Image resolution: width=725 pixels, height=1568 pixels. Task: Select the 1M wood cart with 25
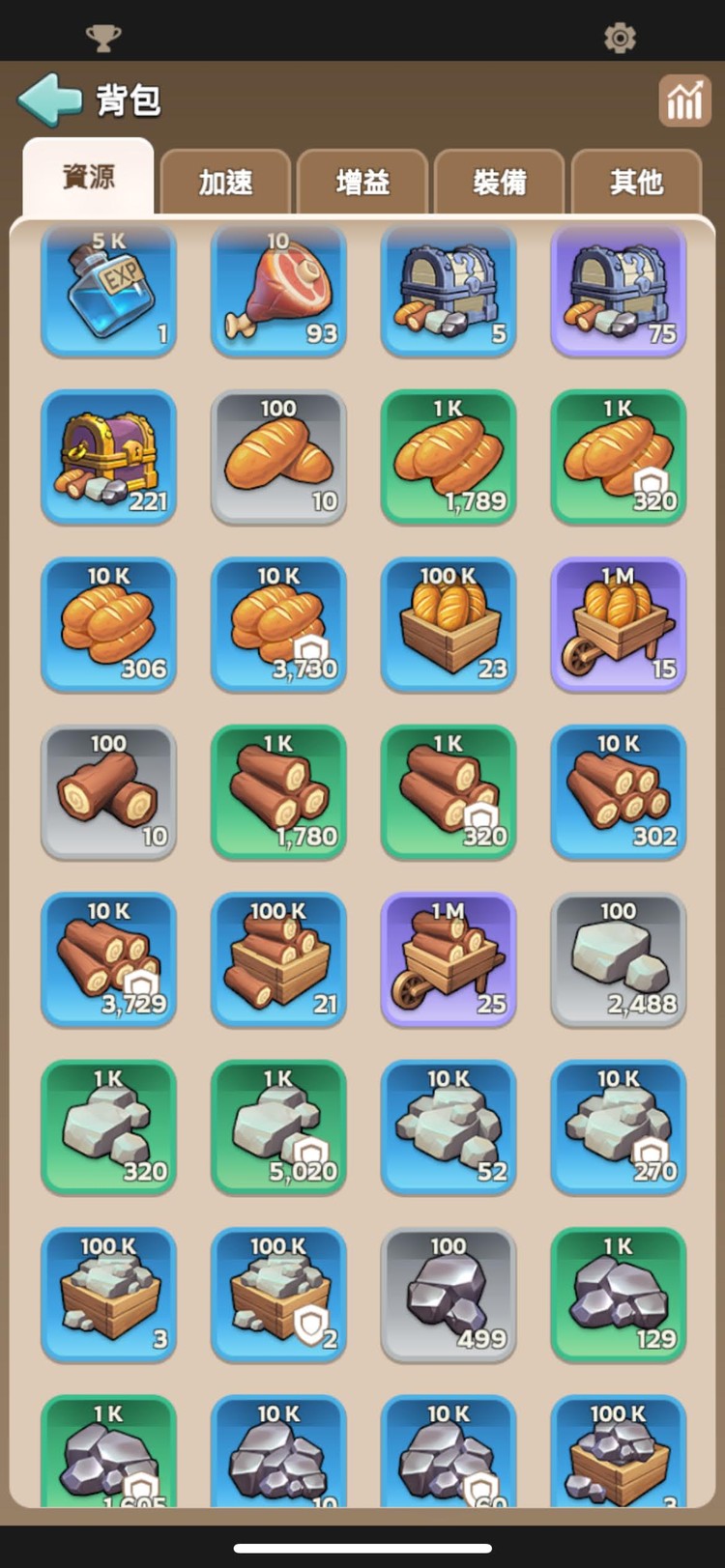tap(449, 960)
